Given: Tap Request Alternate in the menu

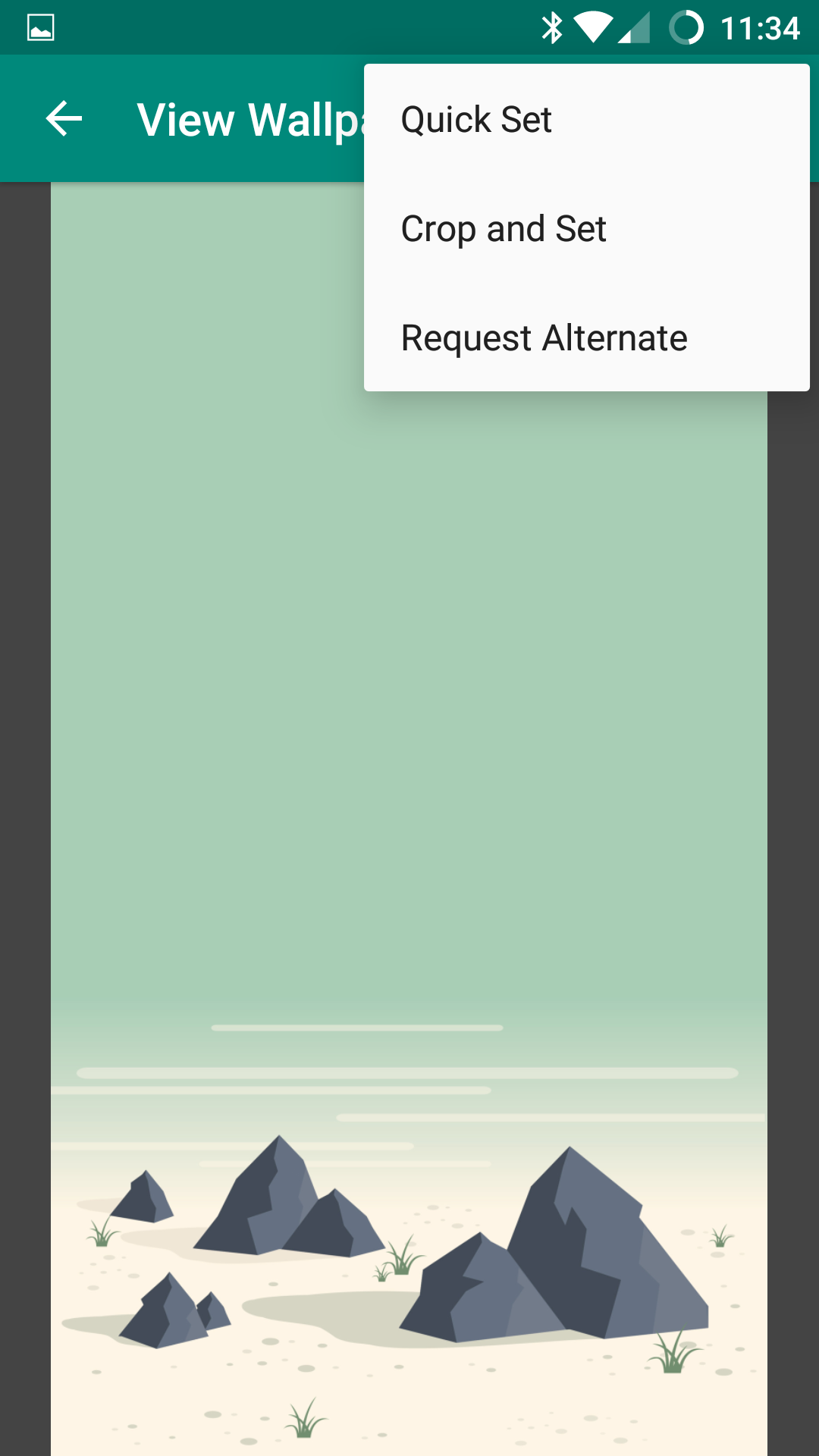Looking at the screenshot, I should click(586, 337).
